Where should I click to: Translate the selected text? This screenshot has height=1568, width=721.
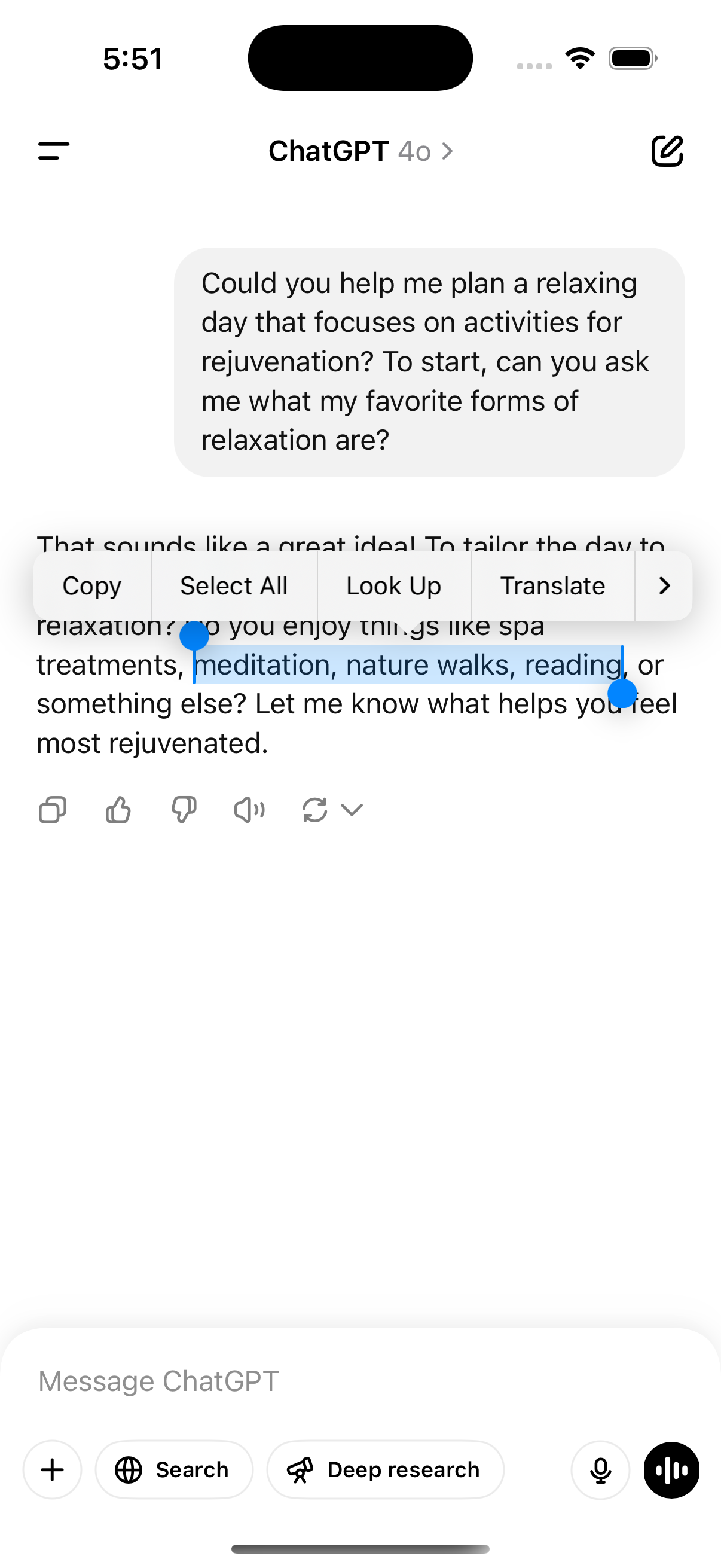point(552,585)
